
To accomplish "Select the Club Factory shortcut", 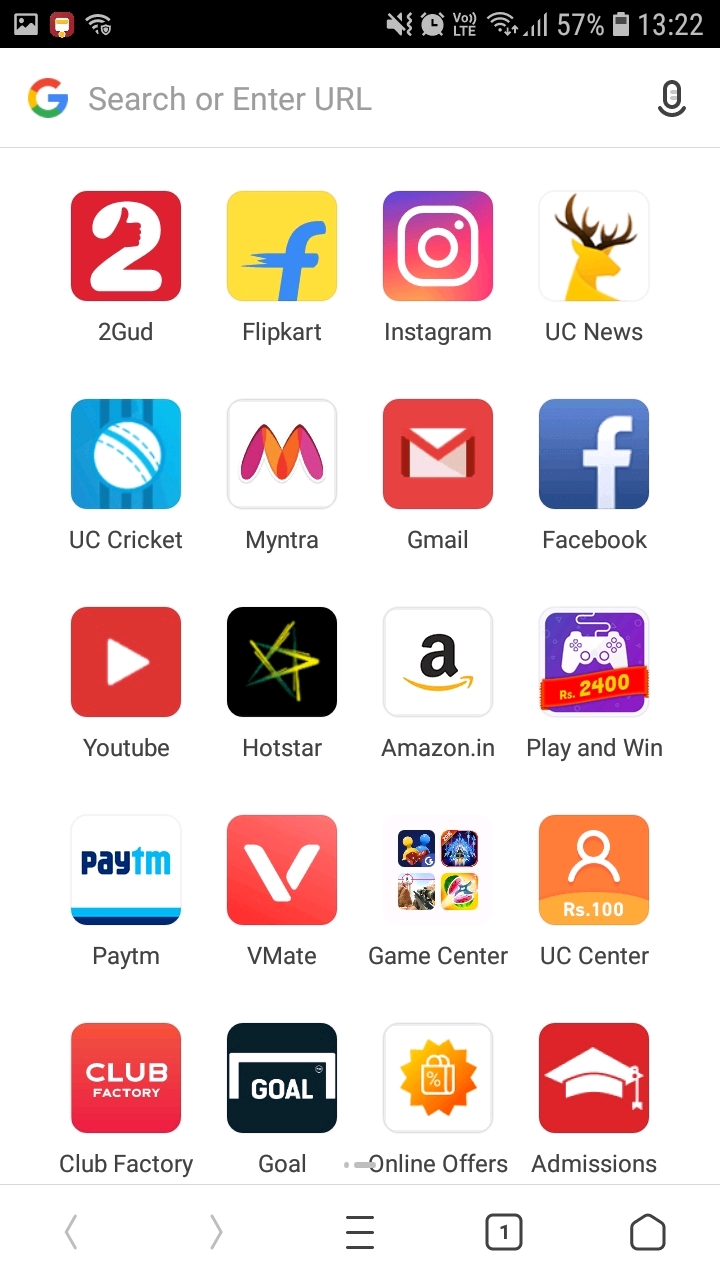I will (126, 1078).
